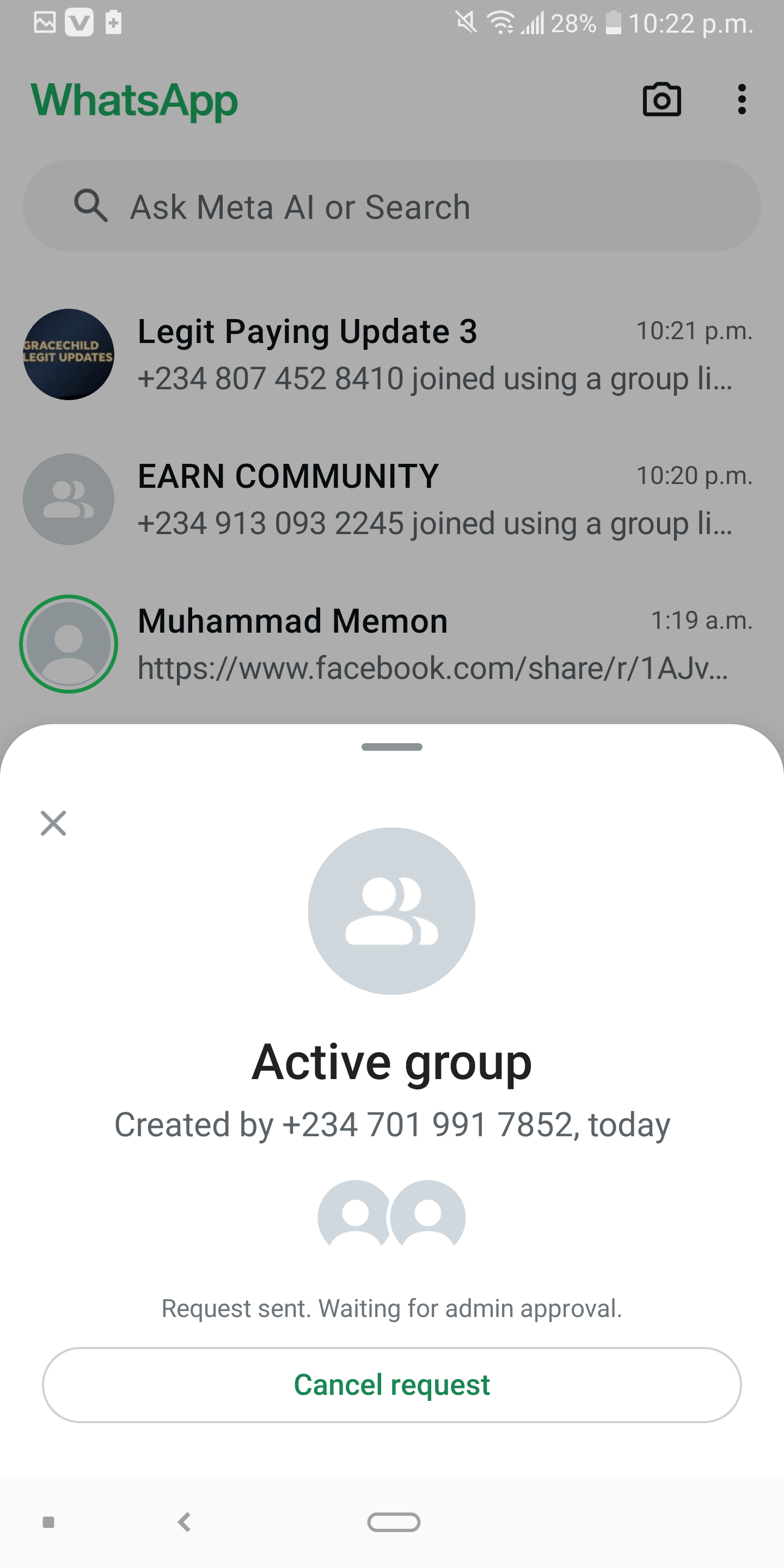
Task: View Muhammad Memon's status via profile picture
Action: tap(68, 644)
